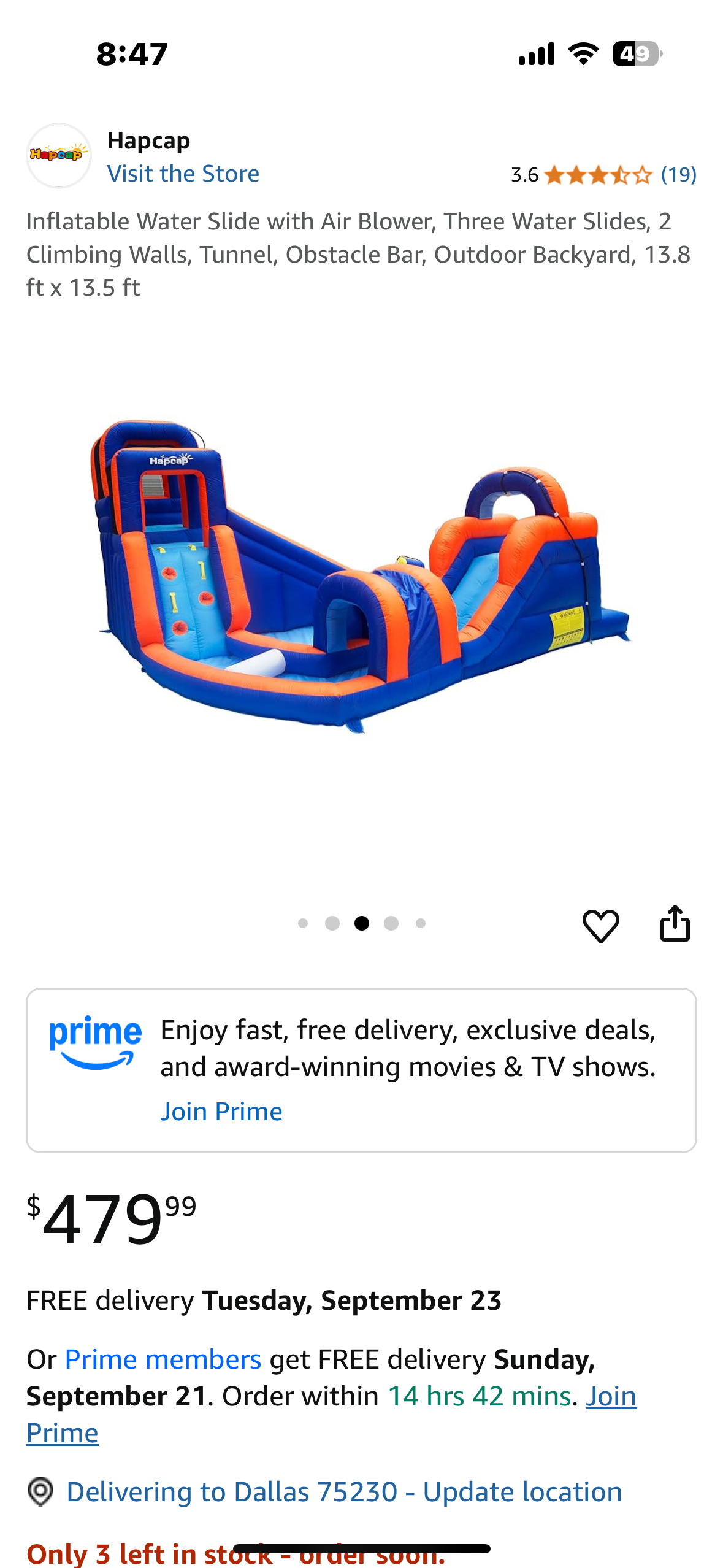The width and height of the screenshot is (723, 1568).
Task: Select the first image carousel dot
Action: click(303, 923)
